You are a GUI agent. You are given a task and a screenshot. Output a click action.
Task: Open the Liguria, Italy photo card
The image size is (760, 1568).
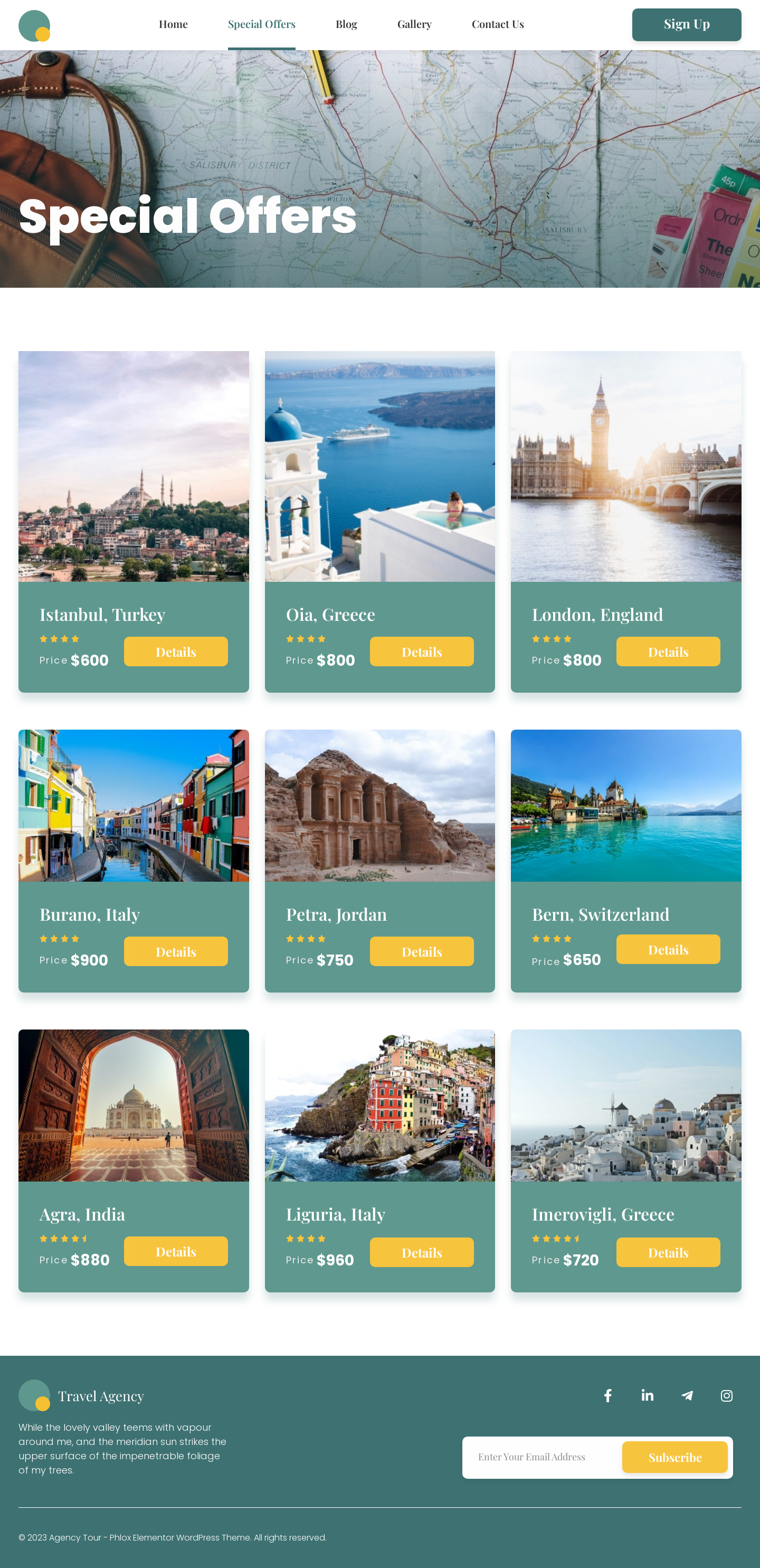tap(379, 1105)
